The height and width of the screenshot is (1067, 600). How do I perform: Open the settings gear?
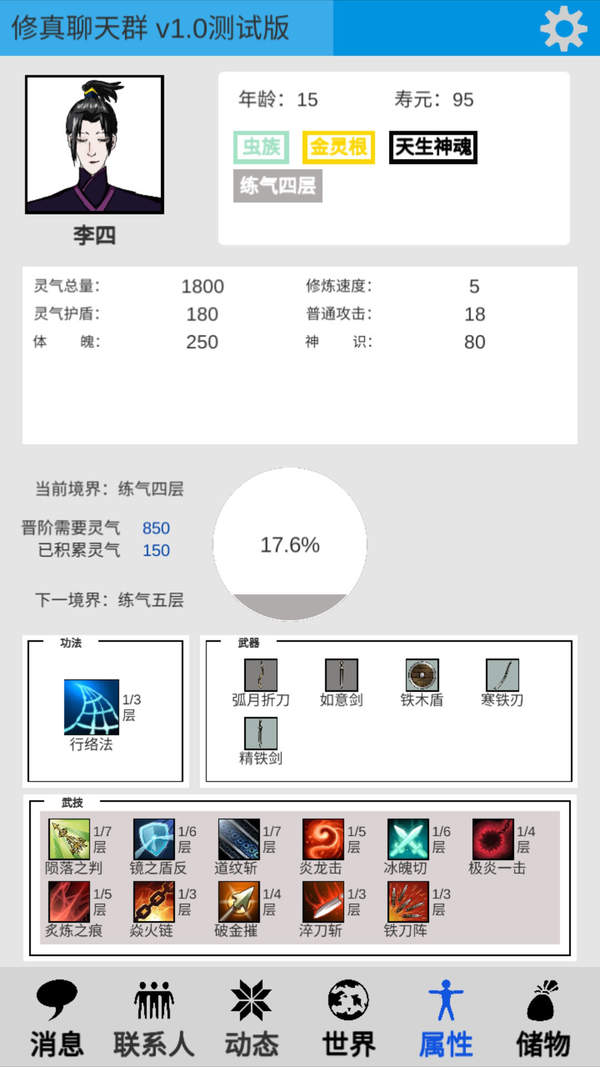tap(563, 28)
